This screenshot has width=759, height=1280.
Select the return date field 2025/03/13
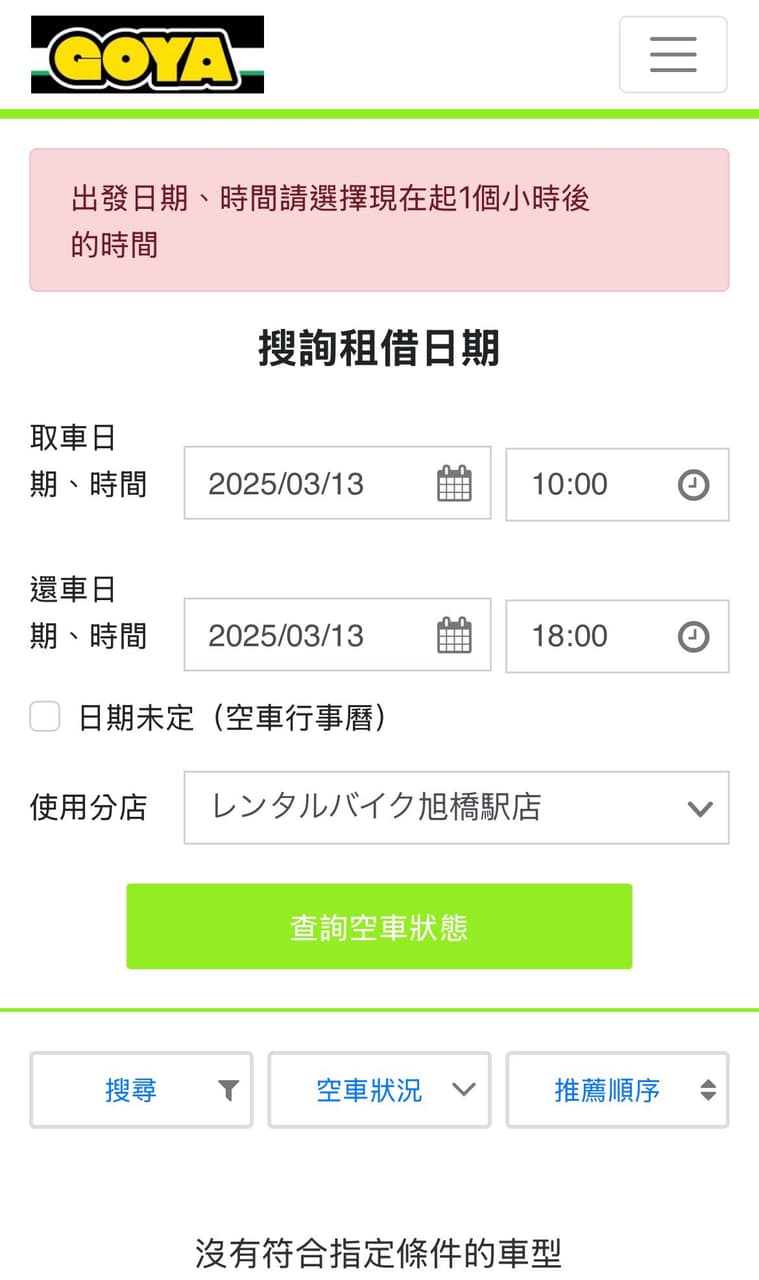337,636
